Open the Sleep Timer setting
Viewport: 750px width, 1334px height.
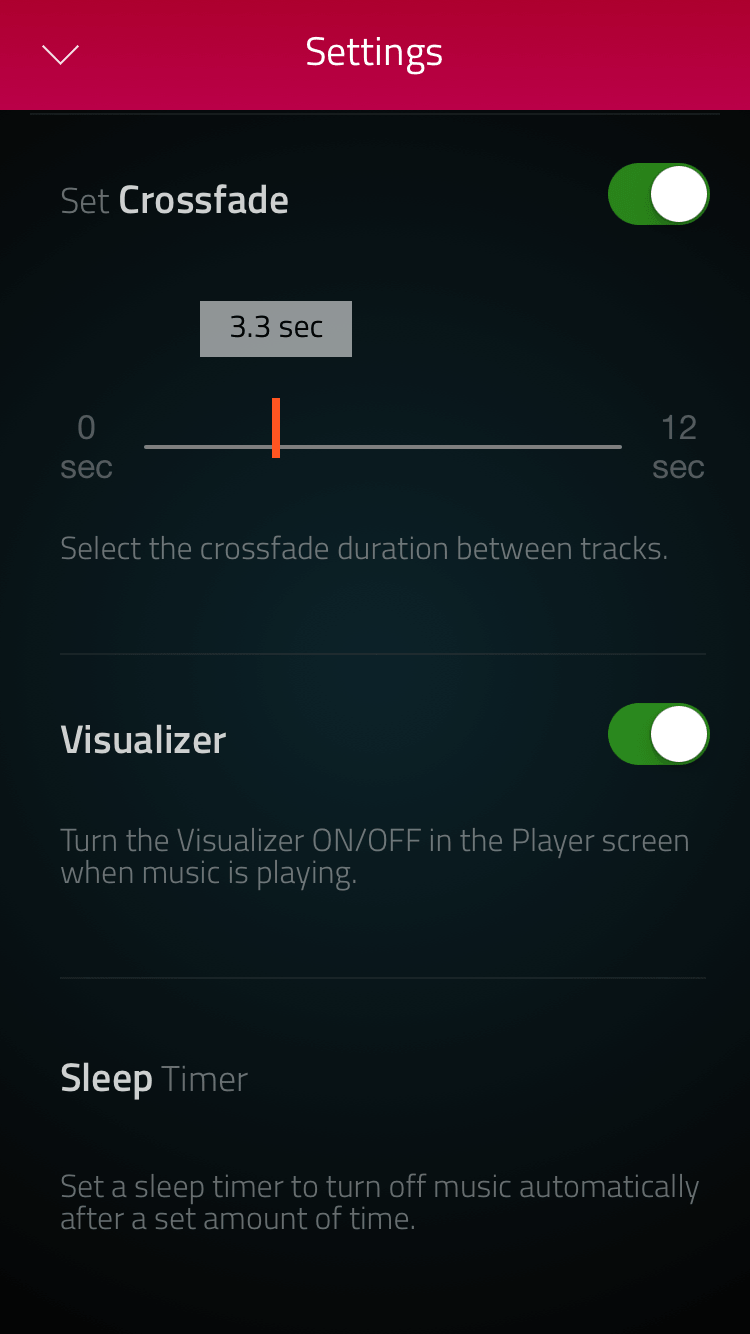click(x=155, y=1079)
